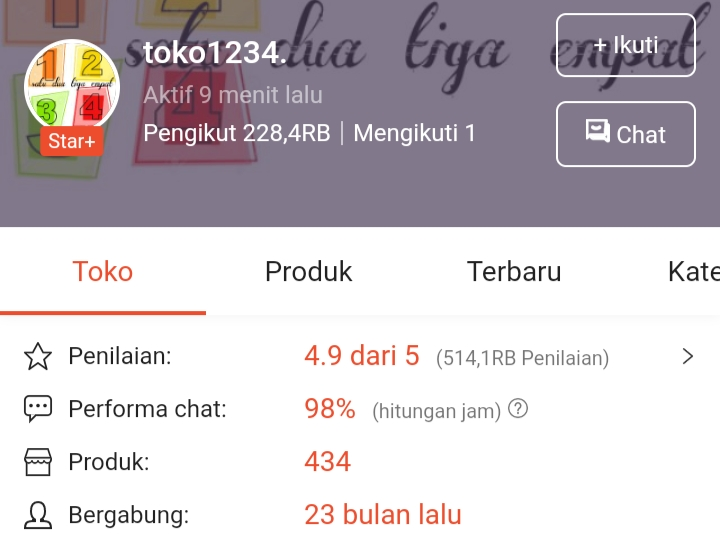Follow the shop with Ikuti button
This screenshot has height=540, width=720.
tap(625, 45)
